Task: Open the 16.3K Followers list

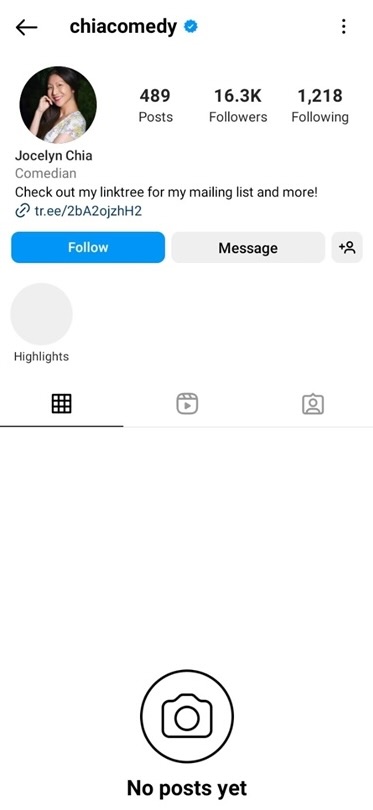Action: 238,105
